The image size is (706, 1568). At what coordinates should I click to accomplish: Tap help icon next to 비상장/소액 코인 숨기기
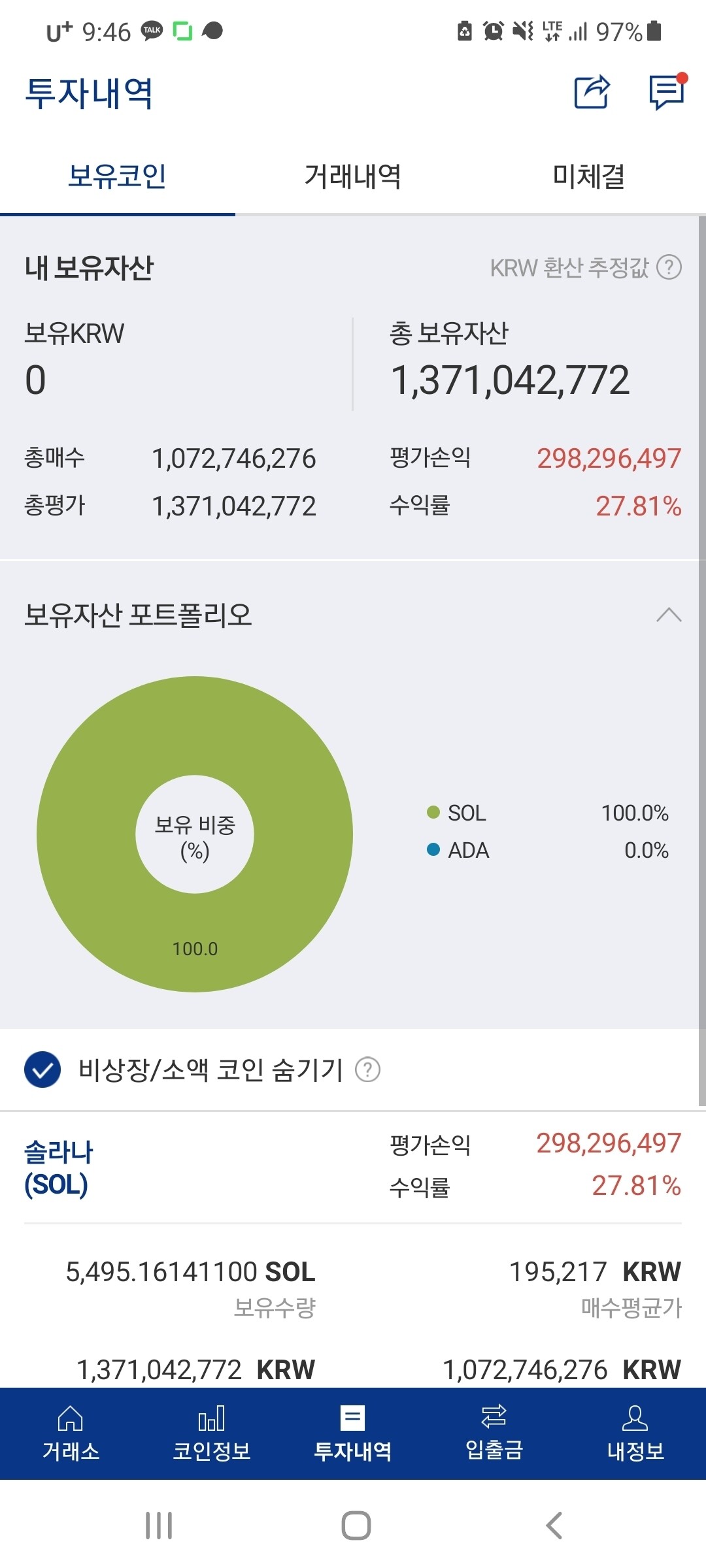point(367,1070)
